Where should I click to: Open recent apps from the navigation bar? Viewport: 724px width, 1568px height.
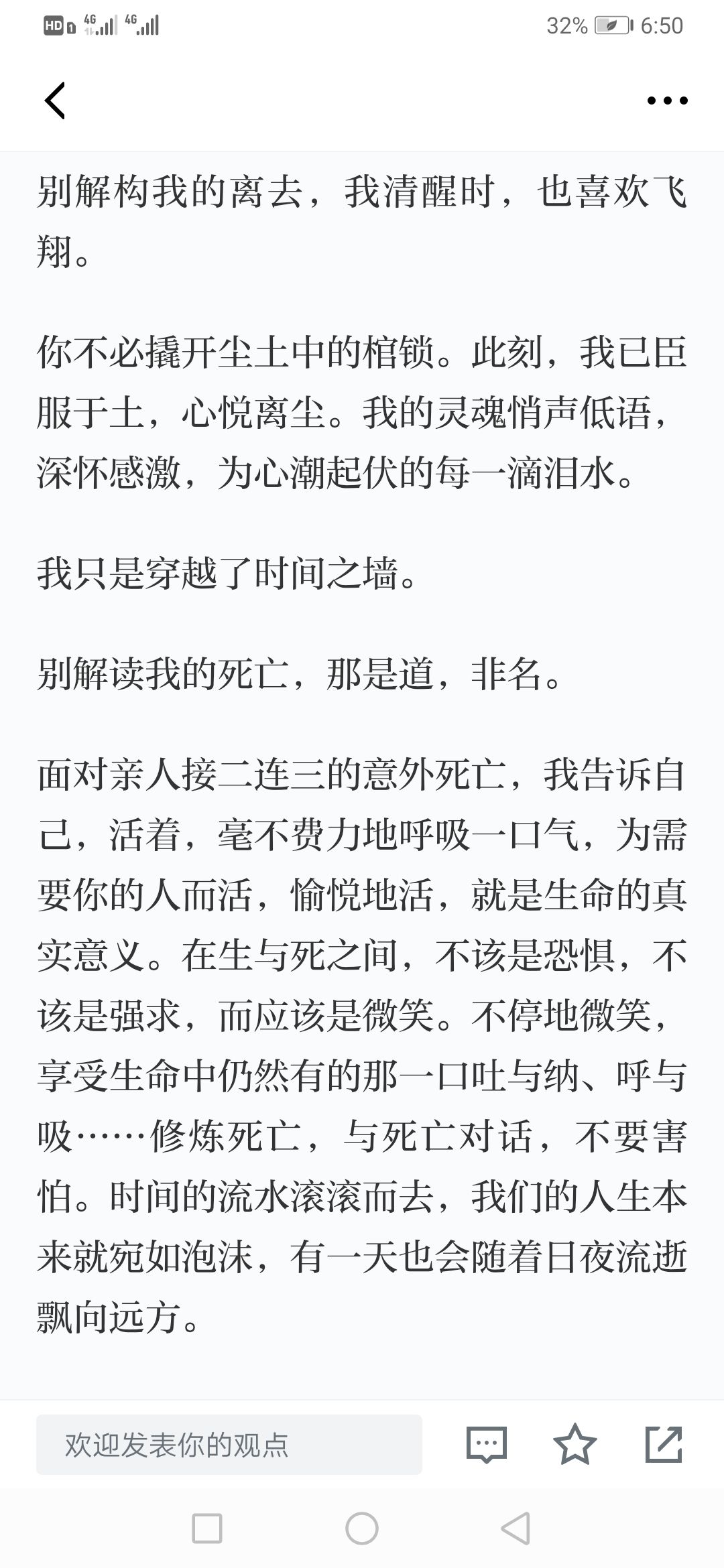click(207, 1528)
